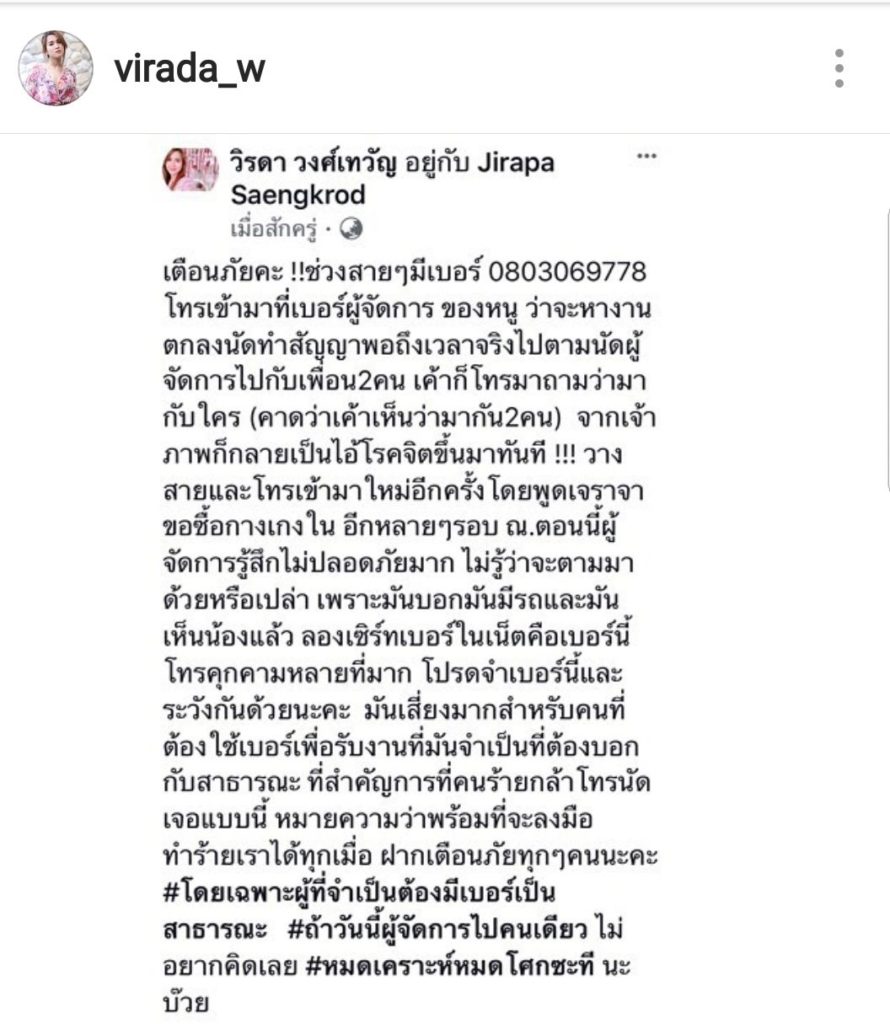Open the post overflow menu
Viewport: 890px width, 1024px height.
[x=839, y=68]
